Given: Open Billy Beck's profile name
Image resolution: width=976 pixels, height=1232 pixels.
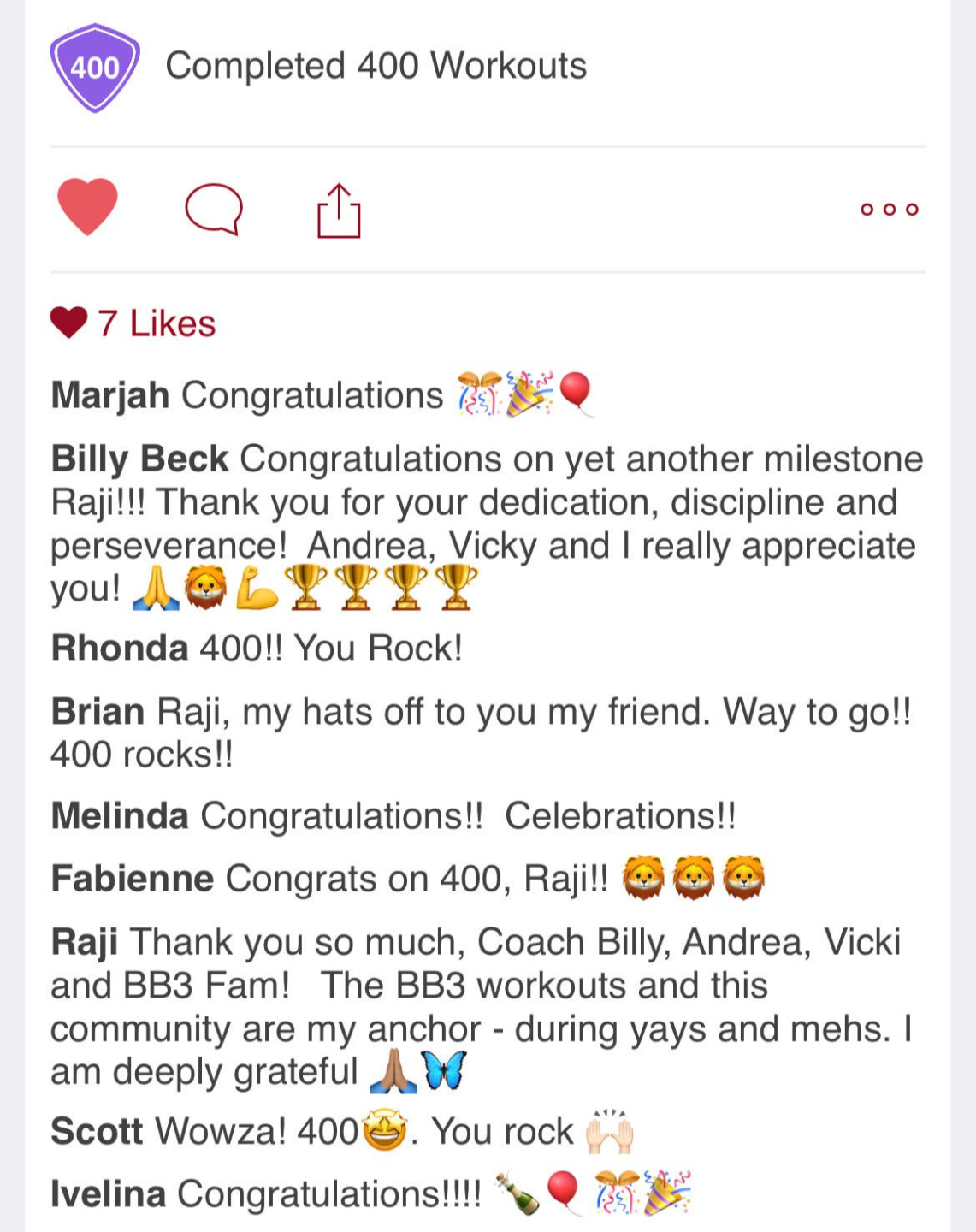Looking at the screenshot, I should tap(139, 459).
